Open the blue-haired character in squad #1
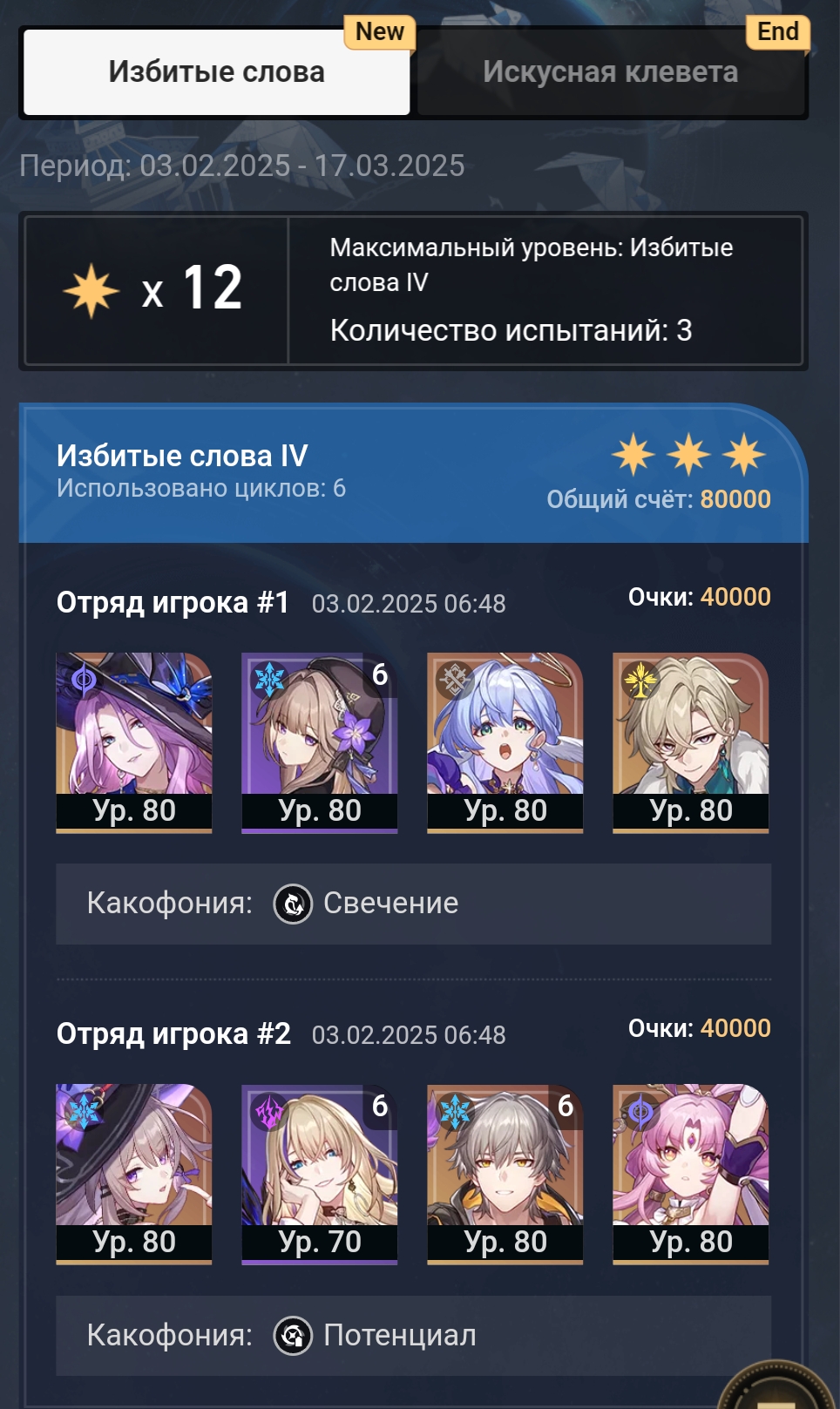 click(x=505, y=742)
